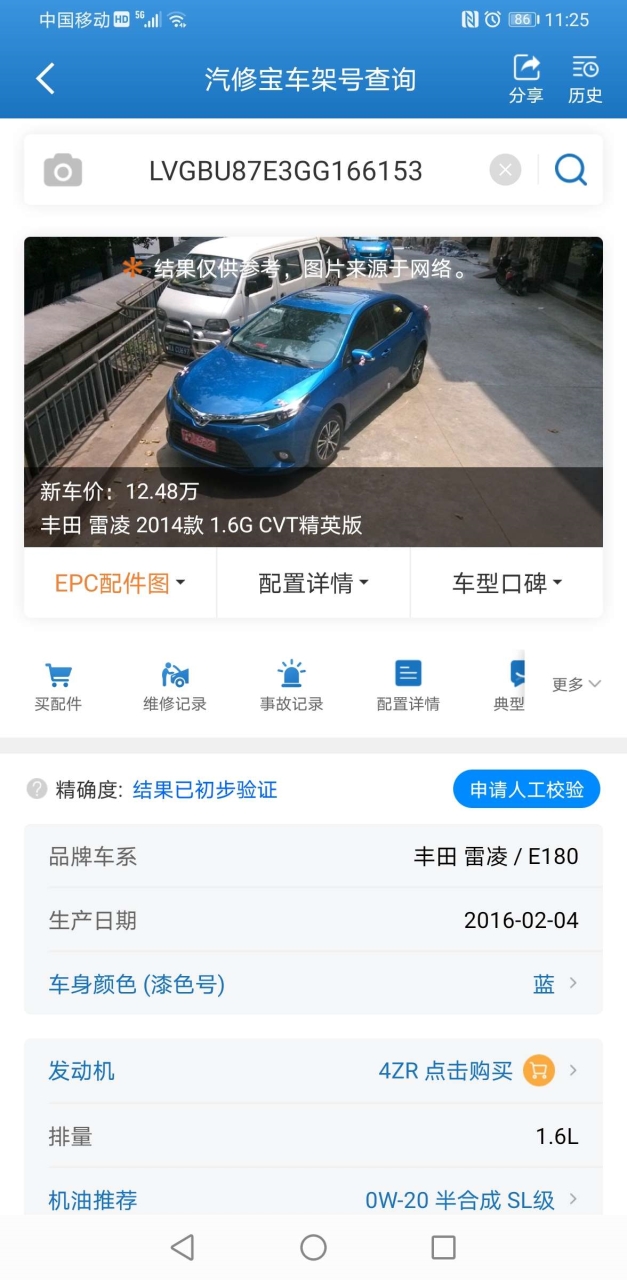Screen dimensions: 627x1280
Task: Scan VIN with the camera icon
Action: pyautogui.click(x=63, y=171)
